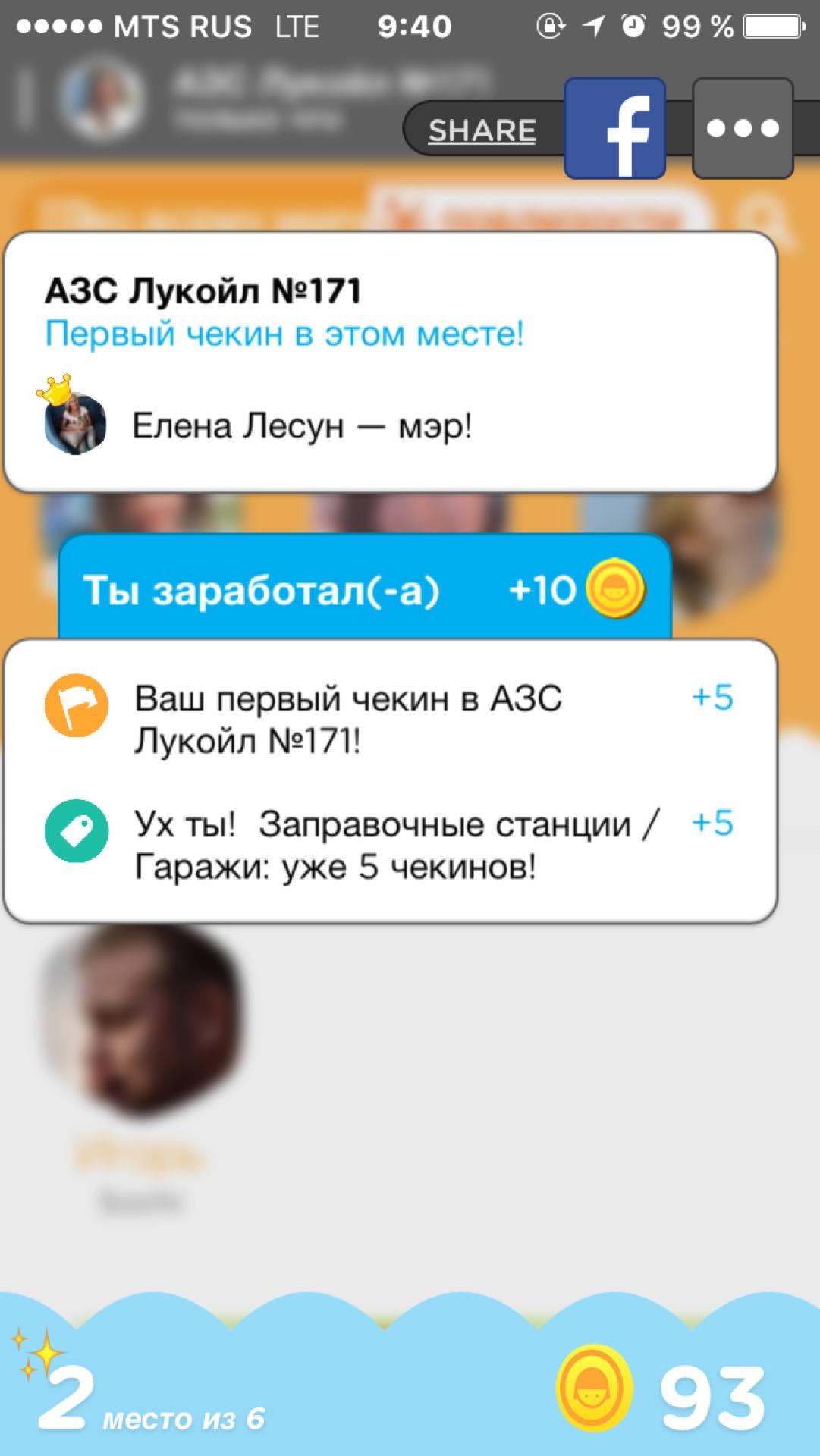Open the АЗС Лукойл №171 check-in card
This screenshot has width=820, height=1456.
pyautogui.click(x=390, y=362)
